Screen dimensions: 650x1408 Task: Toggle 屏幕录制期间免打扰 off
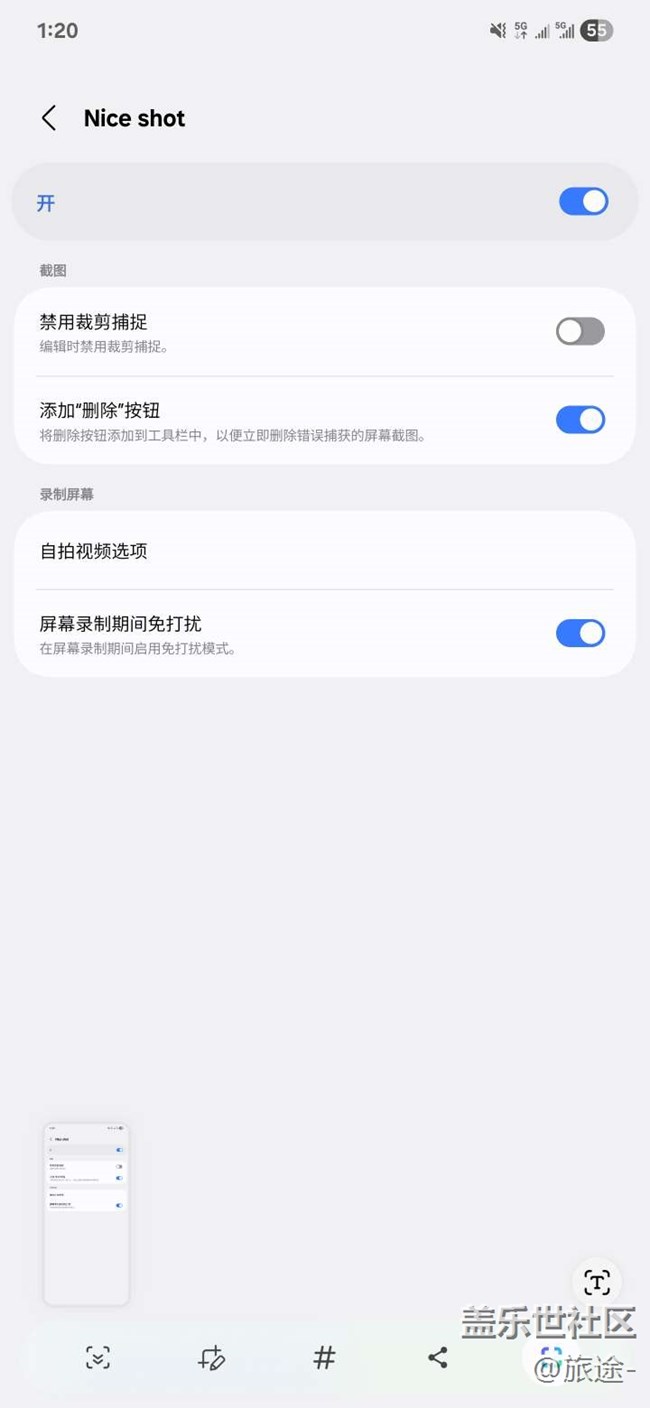coord(581,632)
